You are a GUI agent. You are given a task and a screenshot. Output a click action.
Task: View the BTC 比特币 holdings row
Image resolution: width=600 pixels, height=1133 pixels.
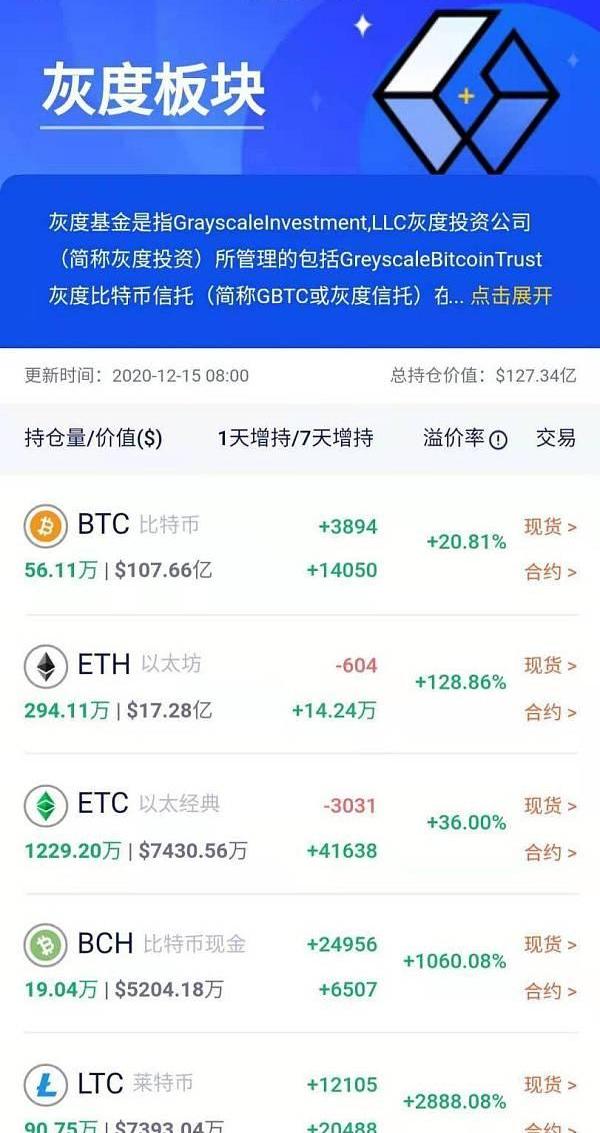[x=140, y=547]
